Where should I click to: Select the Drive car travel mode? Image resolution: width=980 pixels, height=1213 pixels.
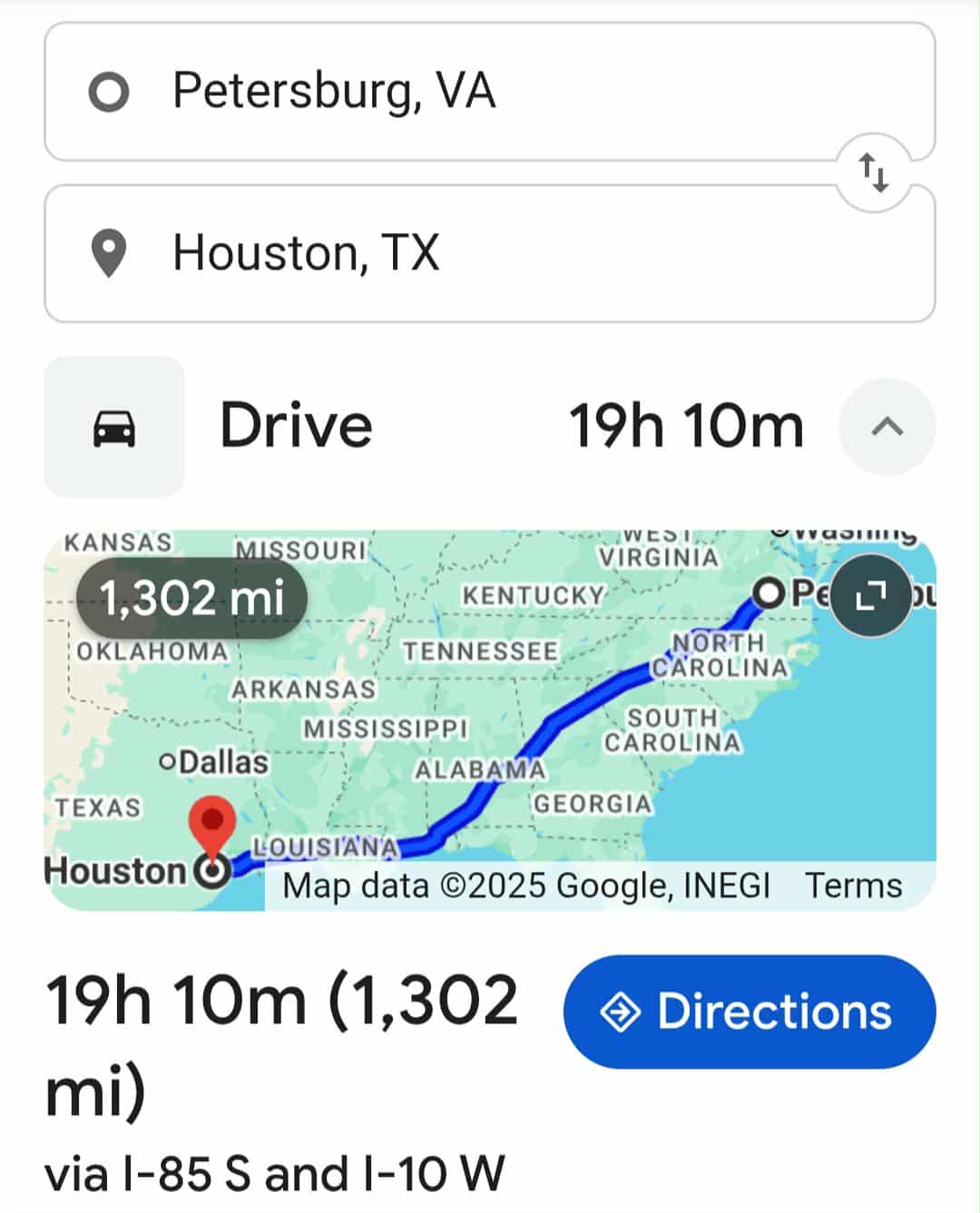coord(114,426)
